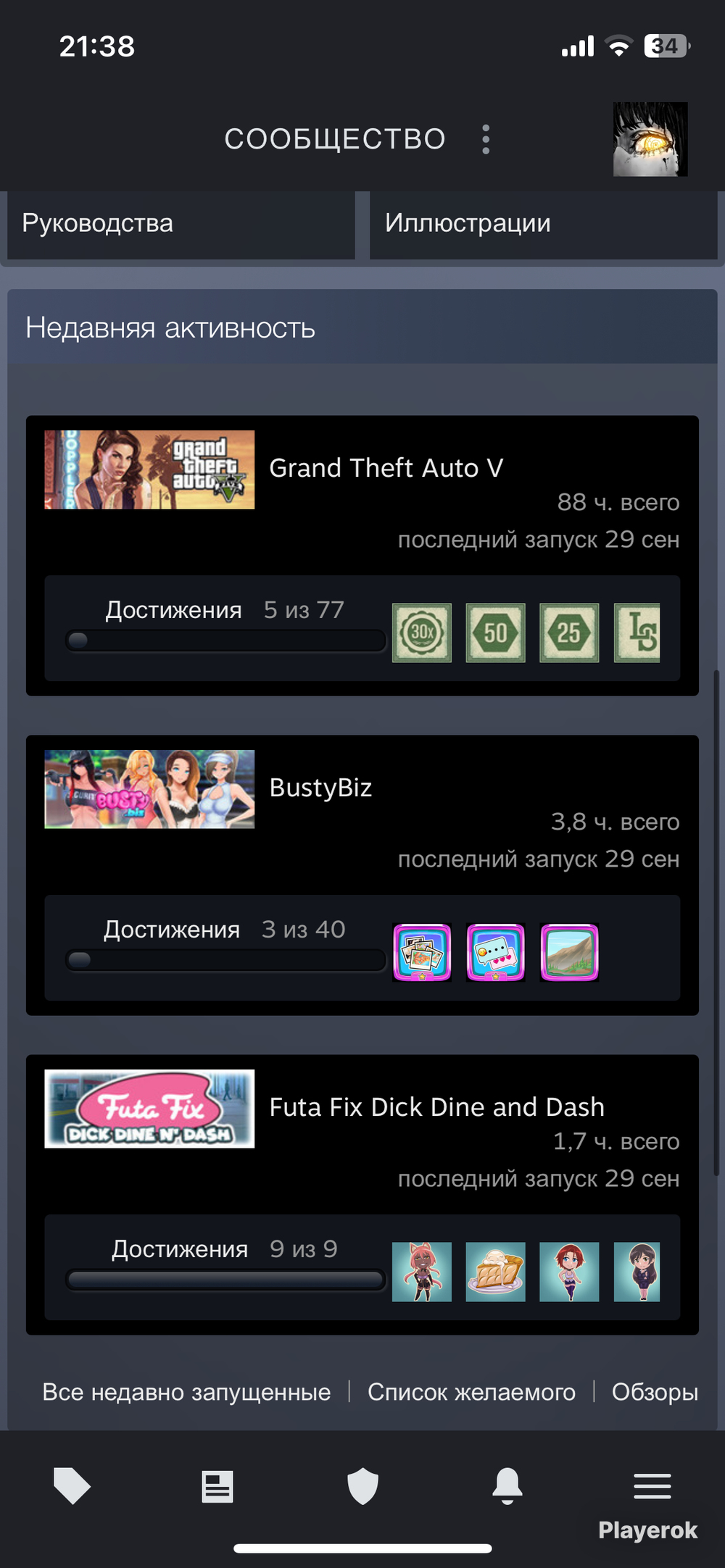Open the Обзоры link
This screenshot has width=725, height=1568.
655,1392
